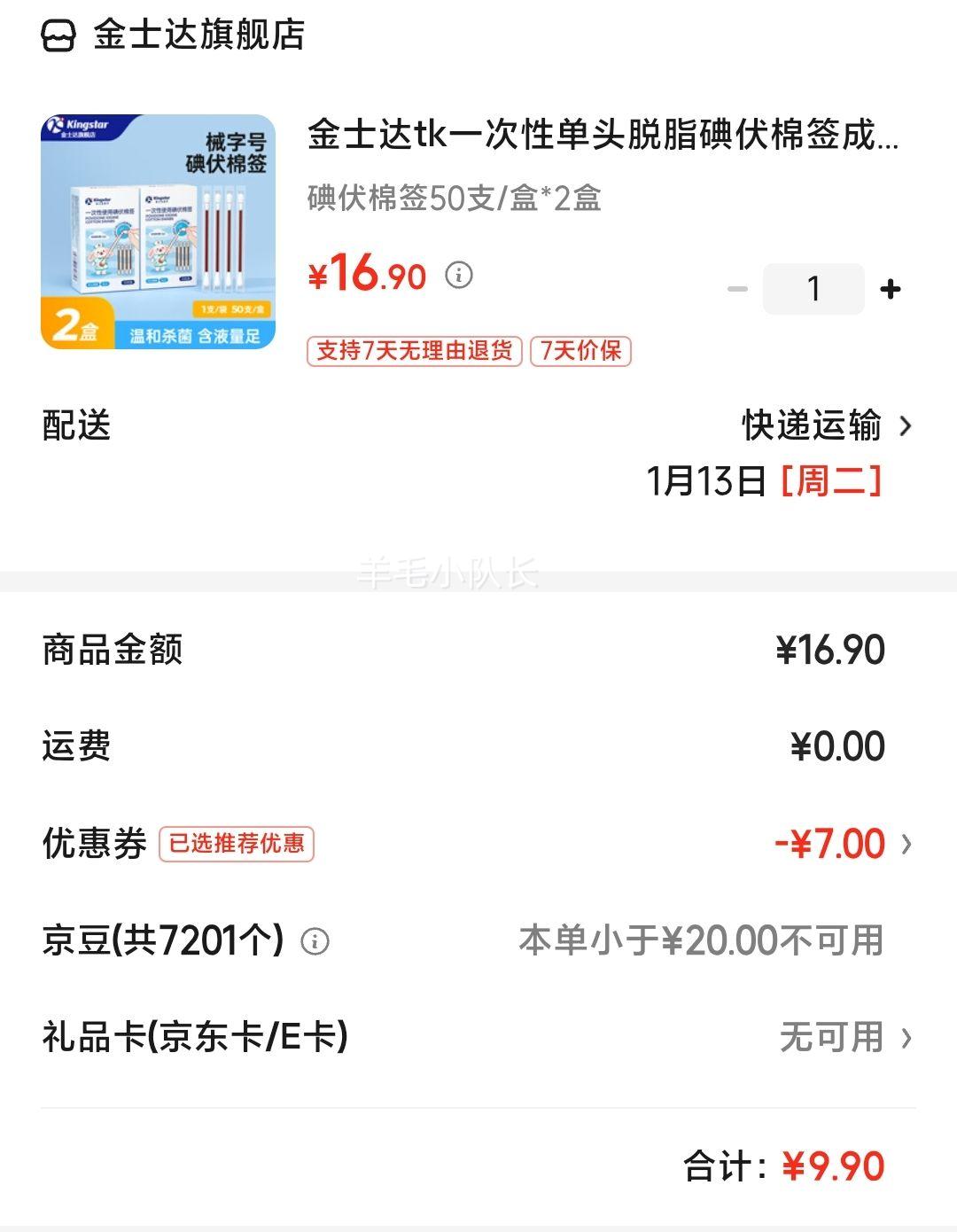Click the quantity input showing 1

813,288
